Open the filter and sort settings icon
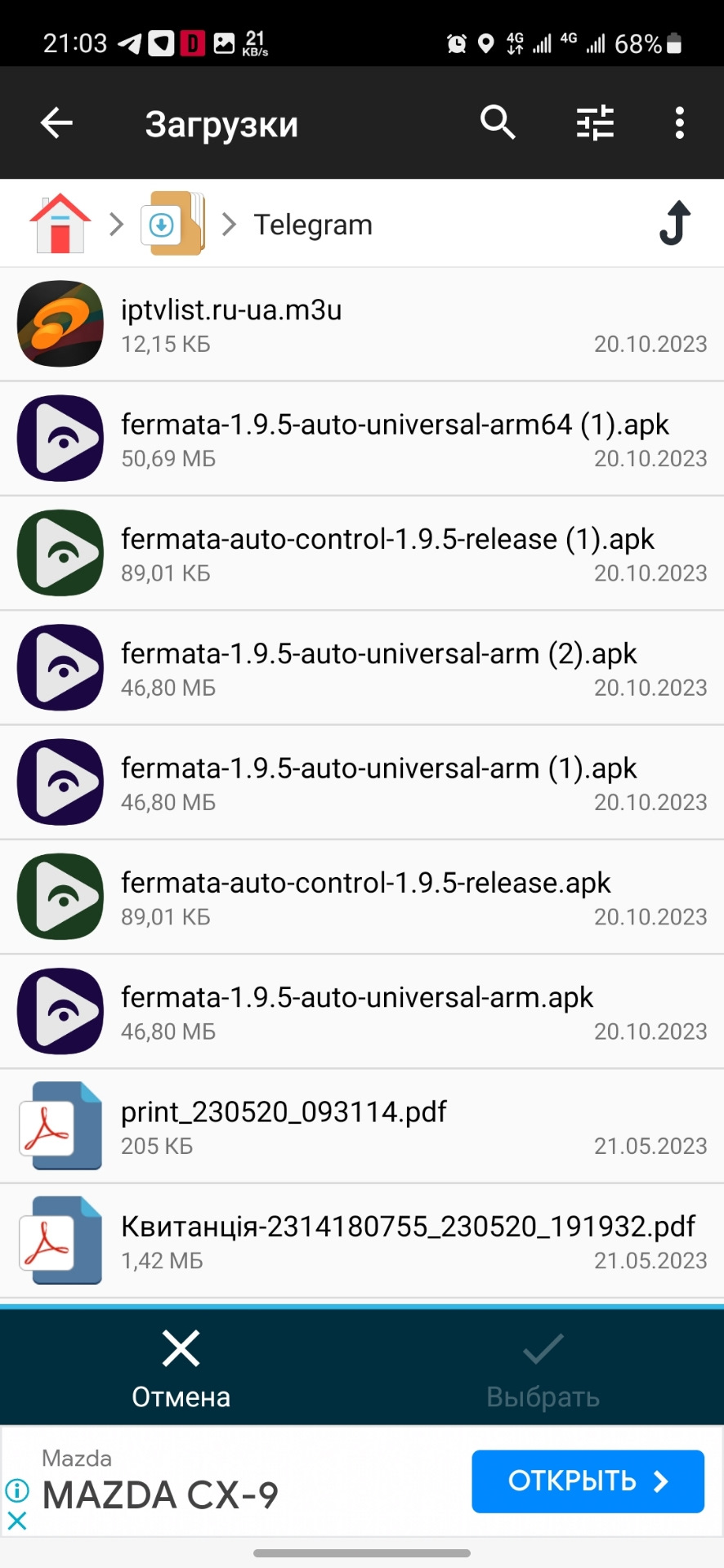 [x=595, y=123]
